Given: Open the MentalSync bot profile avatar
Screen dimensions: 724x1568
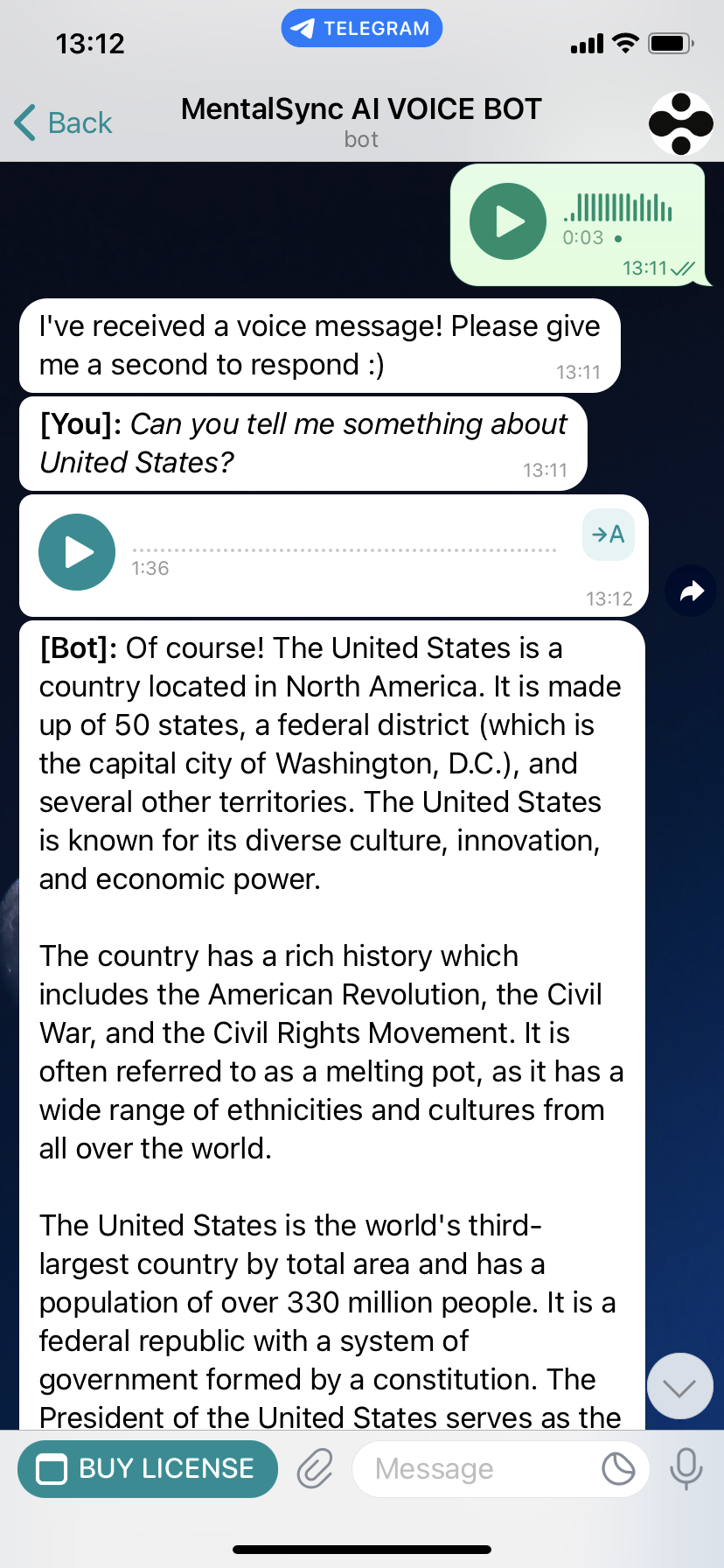Looking at the screenshot, I should point(681,123).
